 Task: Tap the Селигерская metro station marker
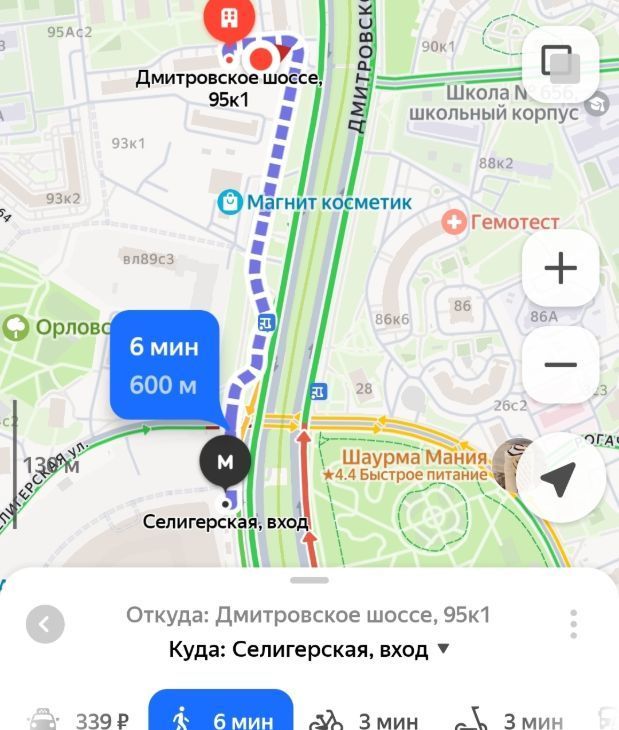tap(225, 461)
